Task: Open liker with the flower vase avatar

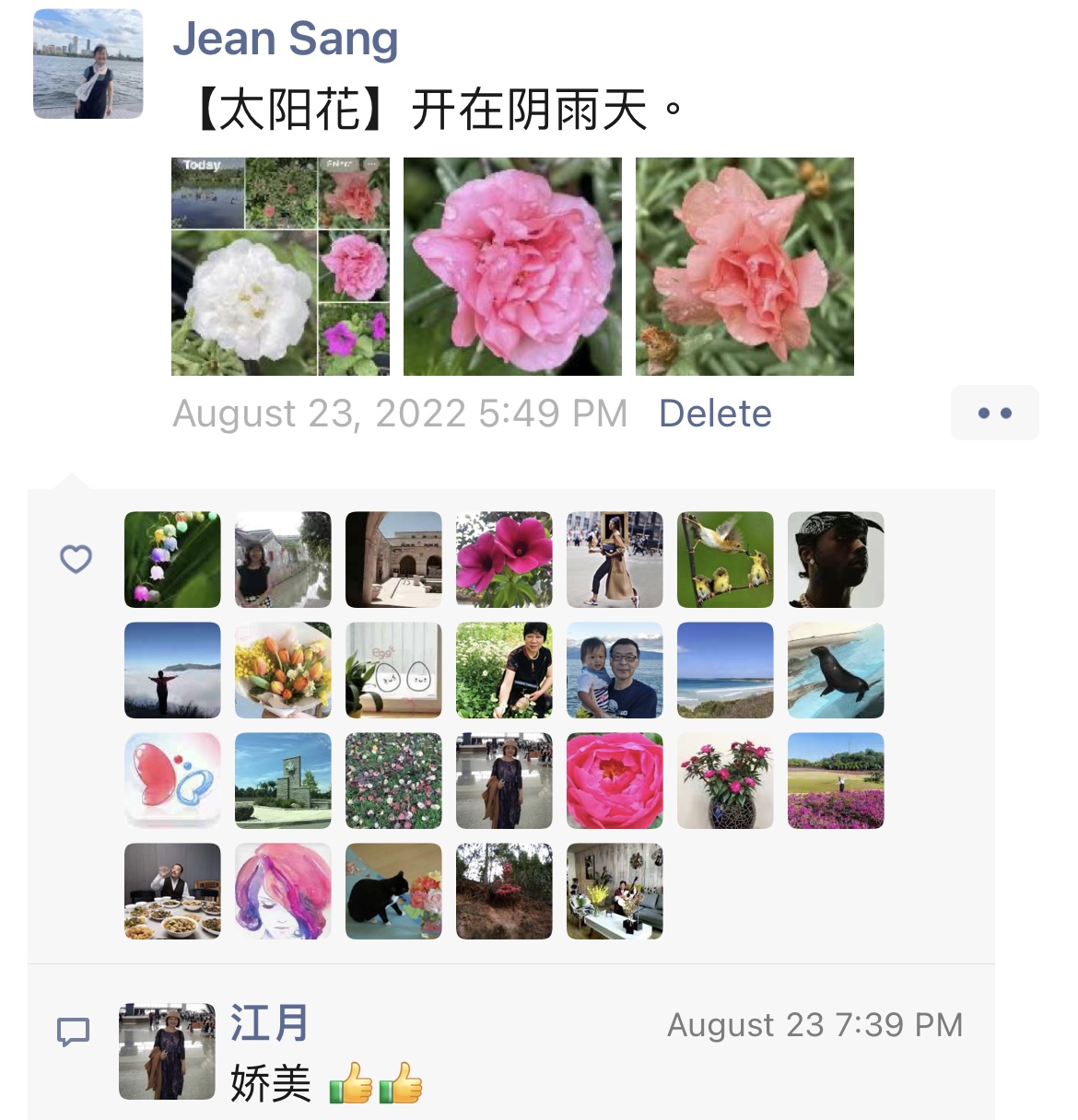Action: (x=725, y=780)
